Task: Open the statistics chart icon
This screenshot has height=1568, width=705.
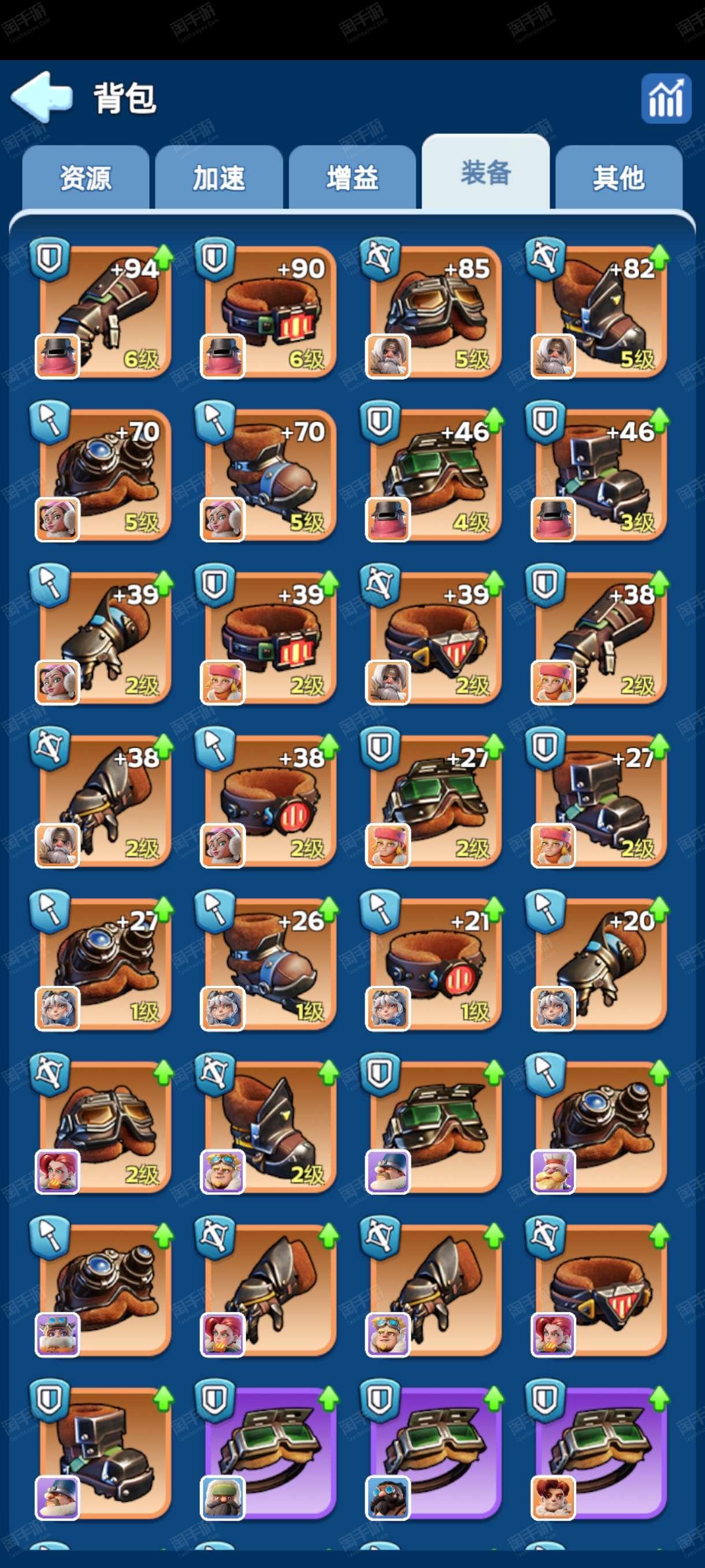Action: point(666,99)
